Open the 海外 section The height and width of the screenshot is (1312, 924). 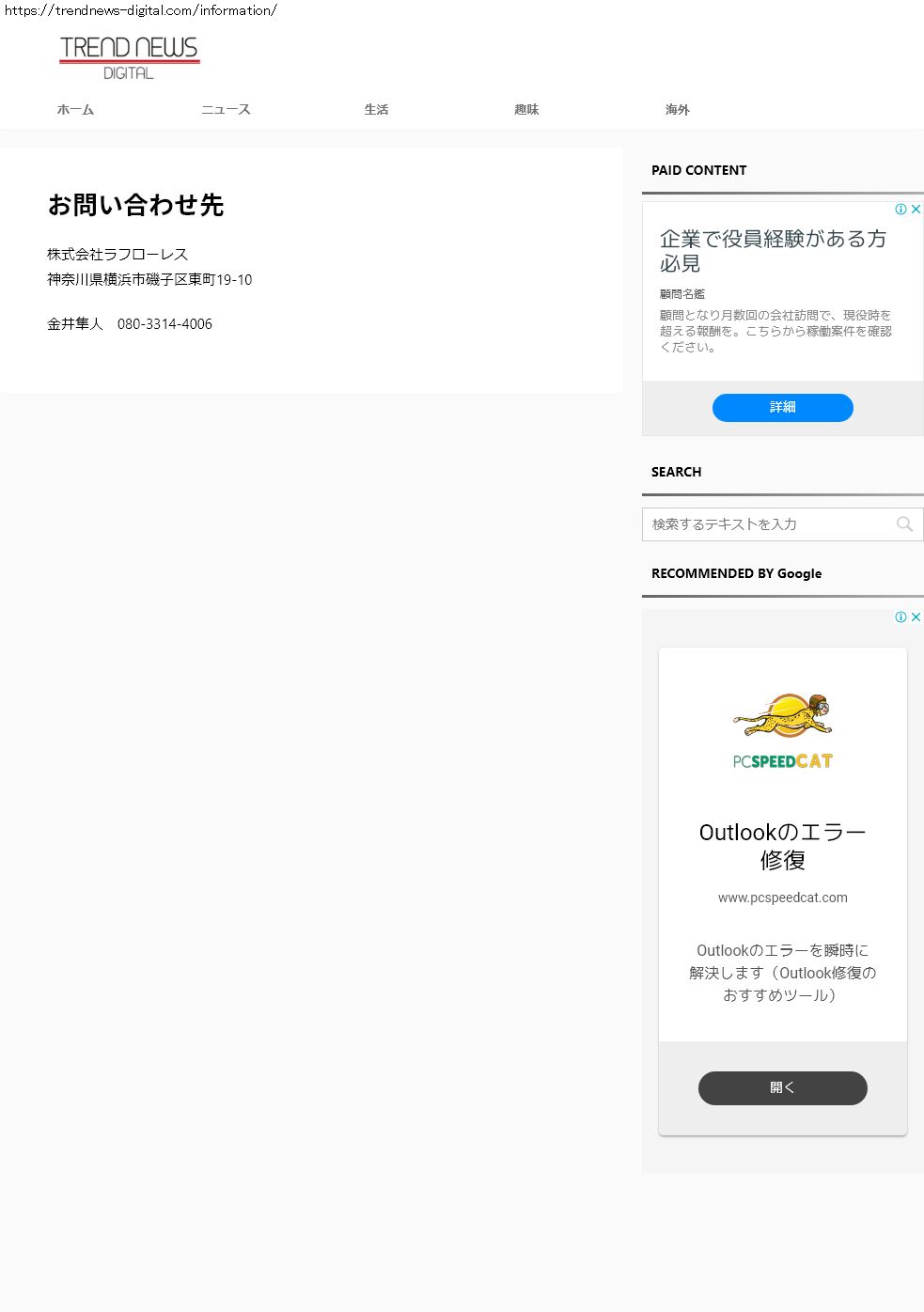677,110
